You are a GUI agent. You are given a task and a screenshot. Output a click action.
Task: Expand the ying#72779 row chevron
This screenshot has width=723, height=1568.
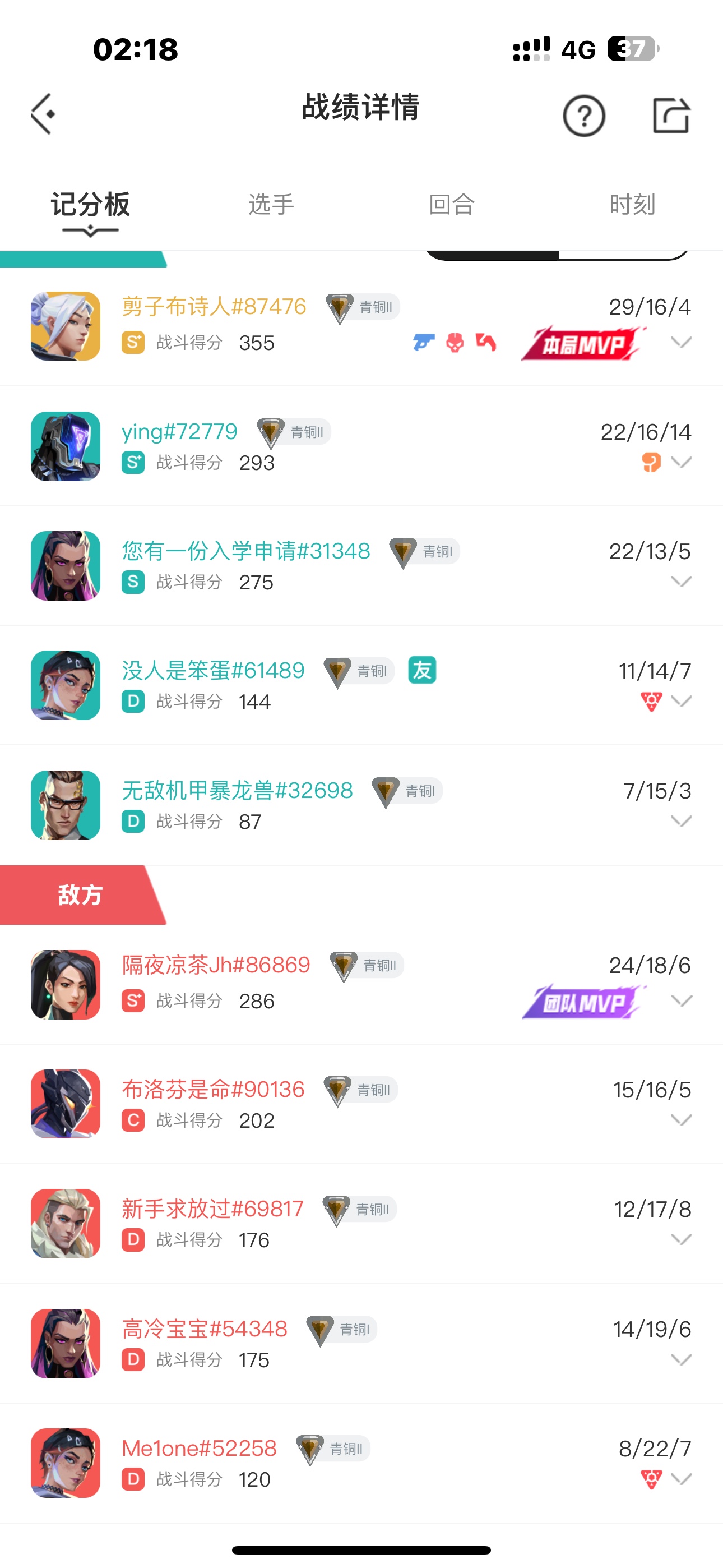[681, 462]
